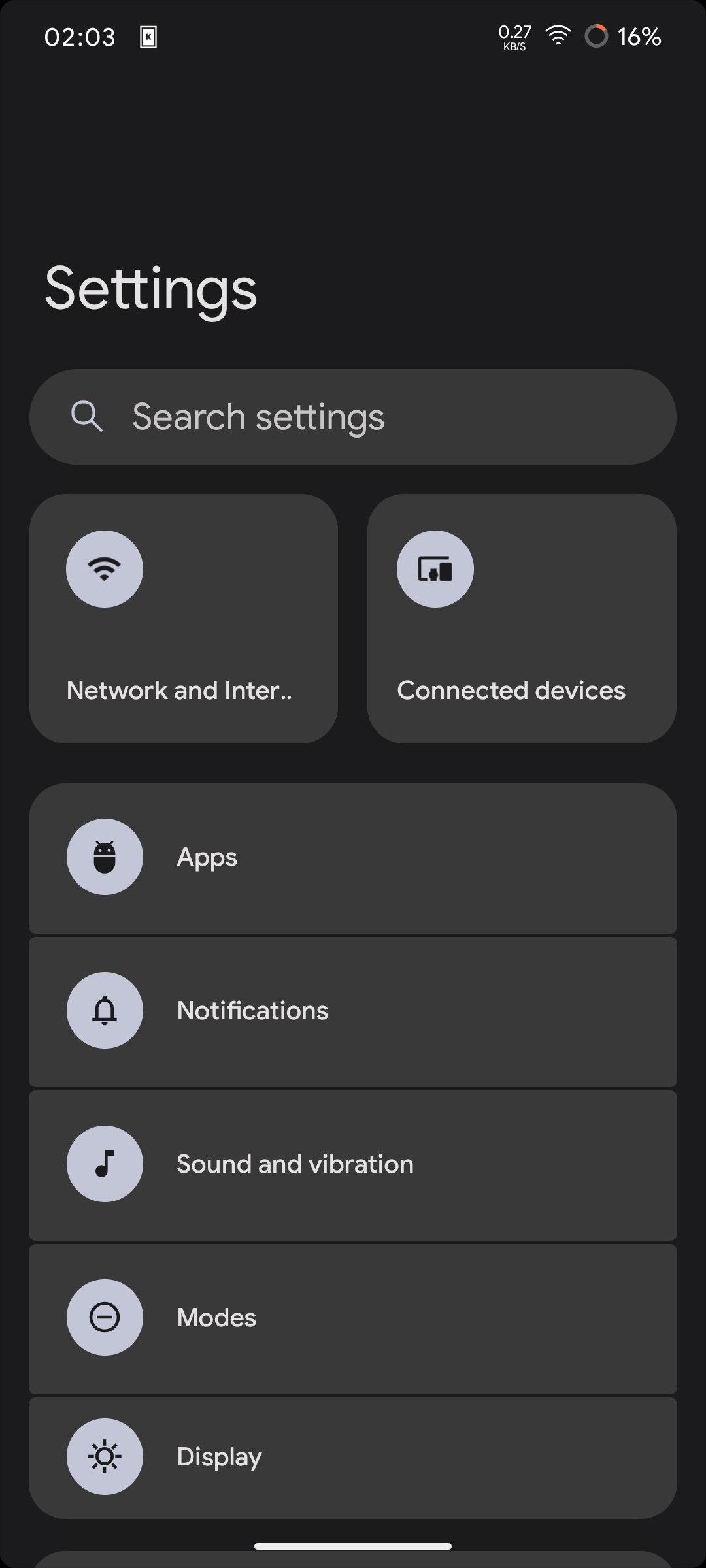Screen dimensions: 706x1568
Task: Open Connected devices card
Action: [x=522, y=618]
